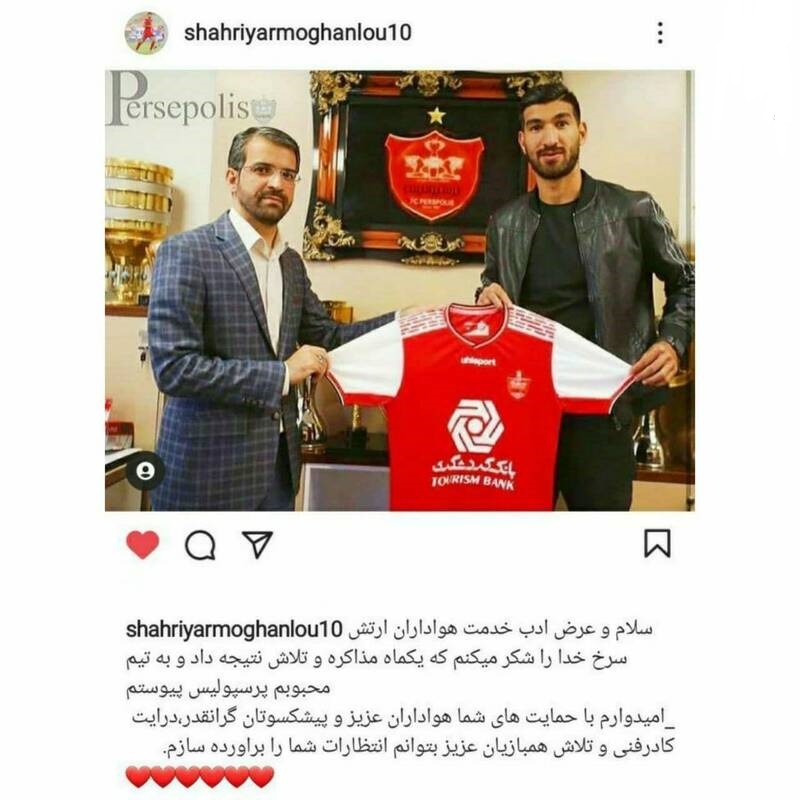Open the post's overflow menu

(x=660, y=33)
